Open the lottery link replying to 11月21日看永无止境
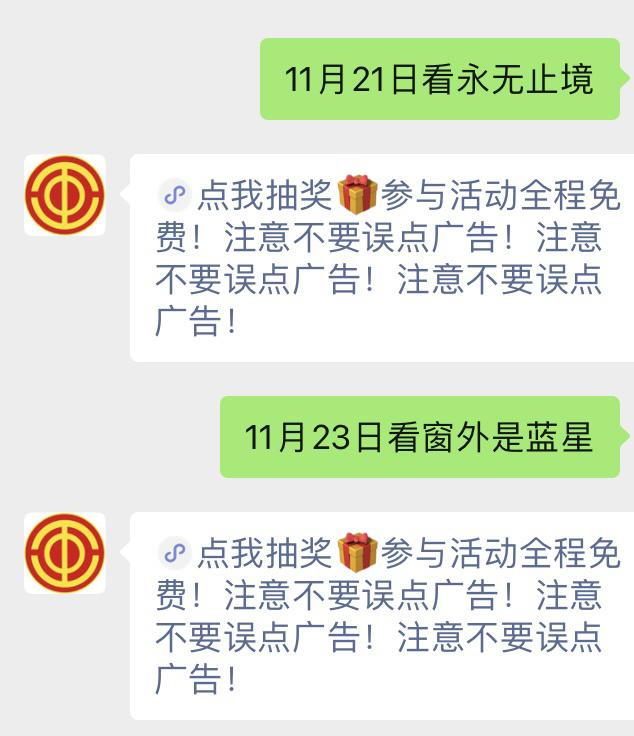The image size is (634, 736). 266,194
